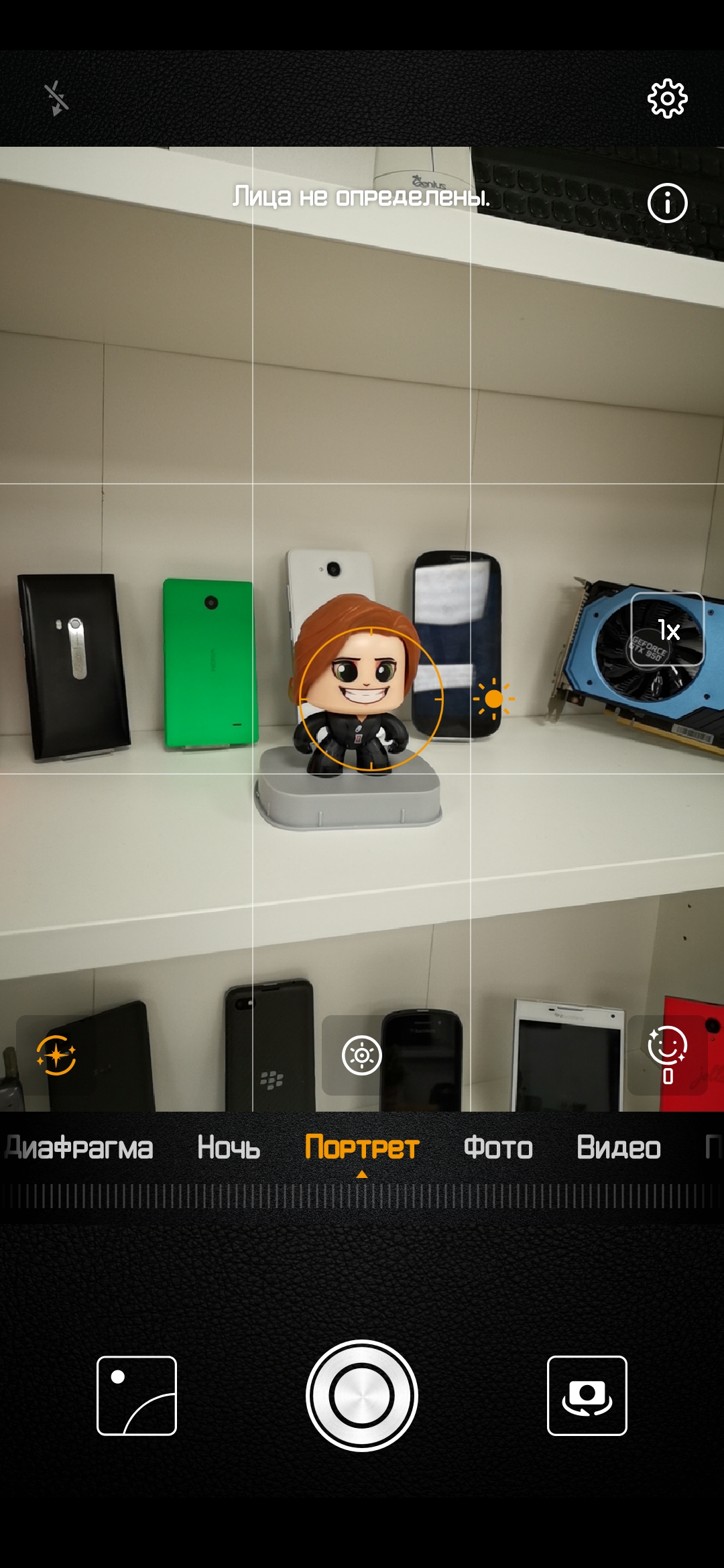Open the lighting effects icon
Screen dimensions: 724x1568
[362, 1055]
